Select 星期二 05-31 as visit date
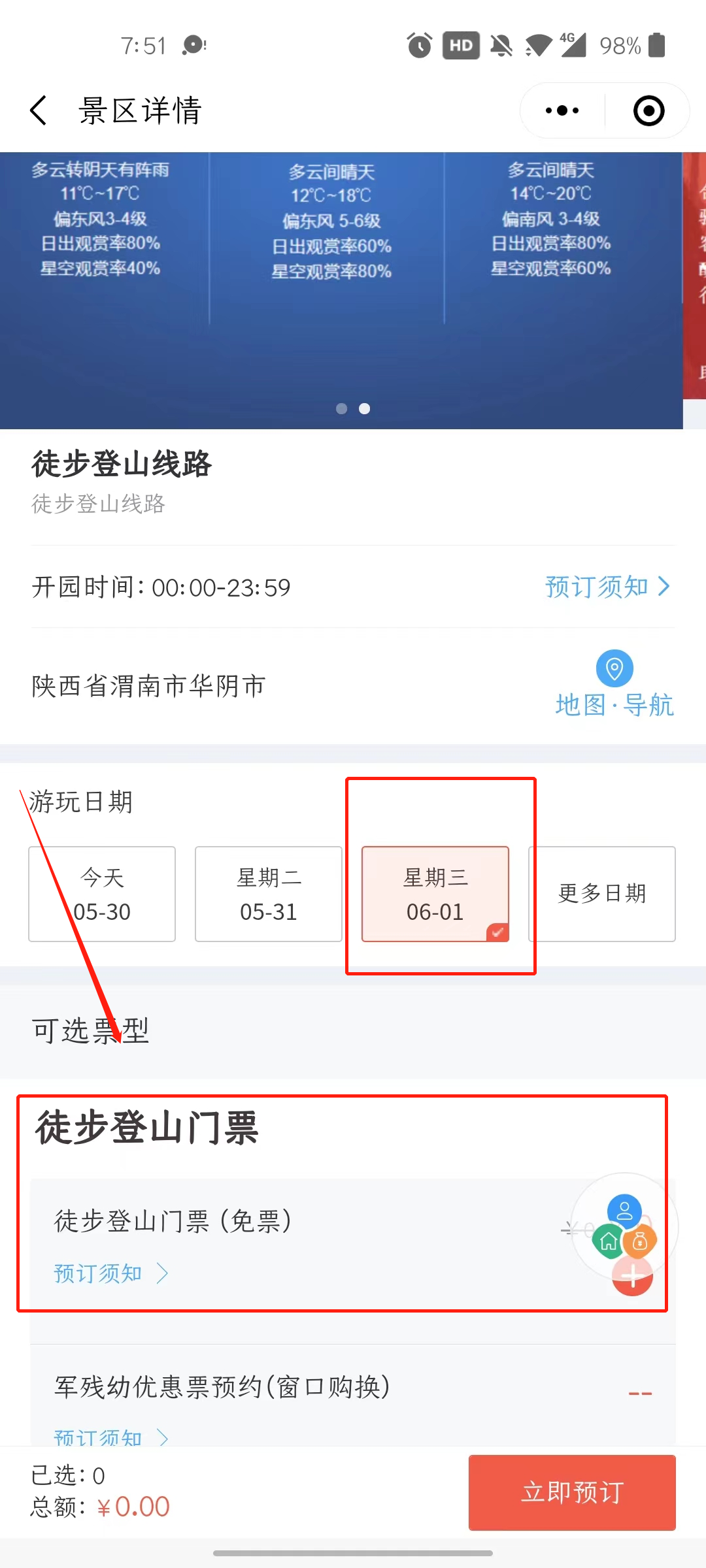The height and width of the screenshot is (1568, 706). point(269,894)
